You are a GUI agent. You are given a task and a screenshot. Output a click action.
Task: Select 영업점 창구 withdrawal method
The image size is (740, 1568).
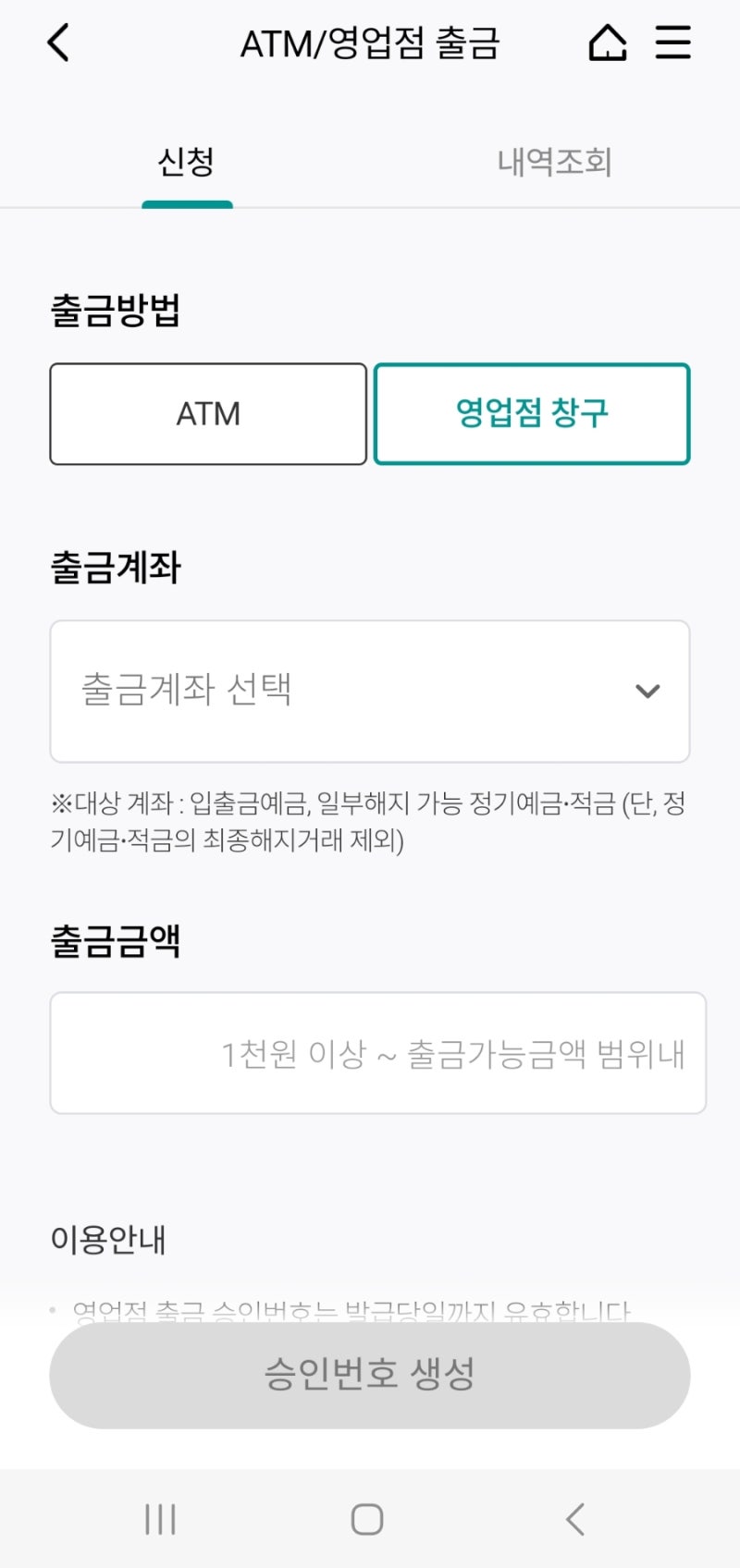pyautogui.click(x=532, y=413)
